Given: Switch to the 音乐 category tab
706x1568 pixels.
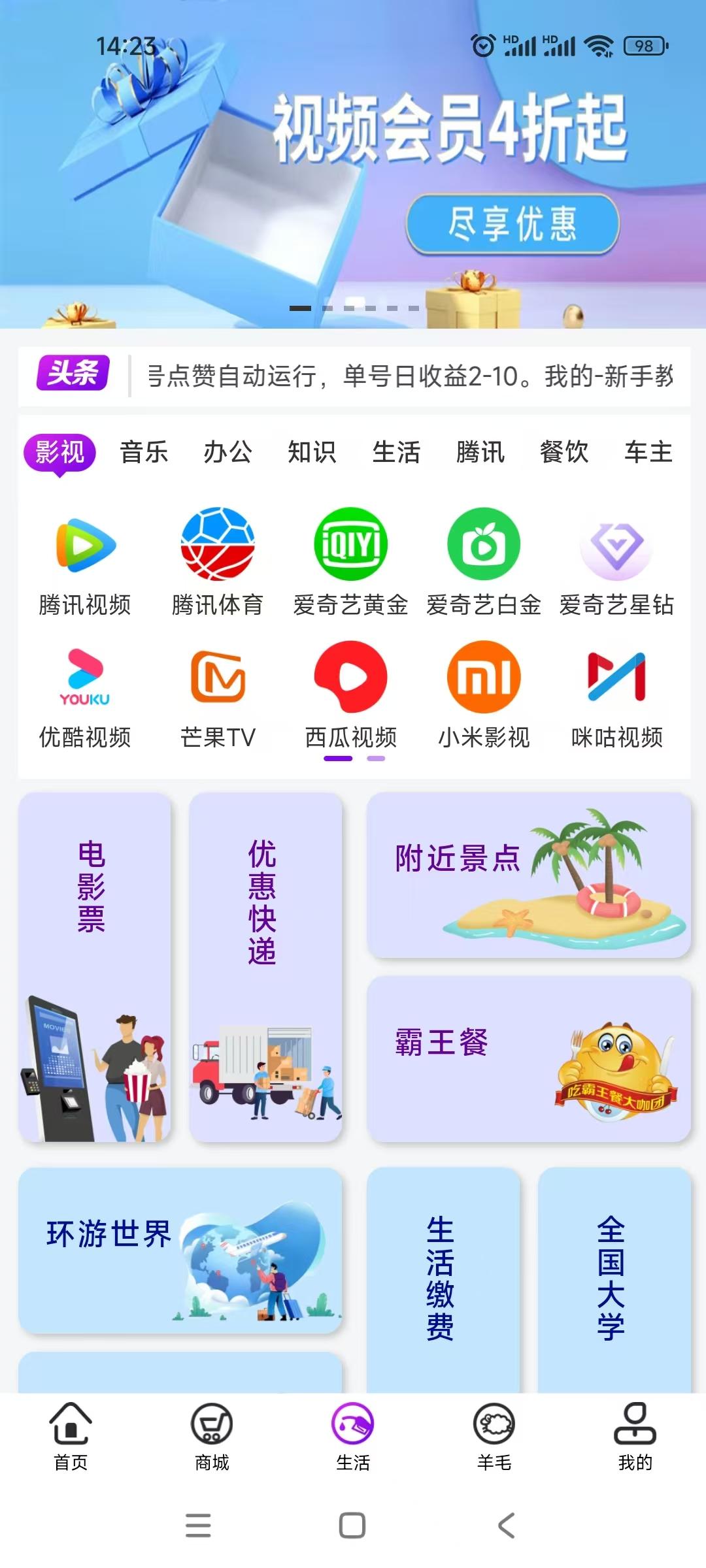Looking at the screenshot, I should point(144,452).
